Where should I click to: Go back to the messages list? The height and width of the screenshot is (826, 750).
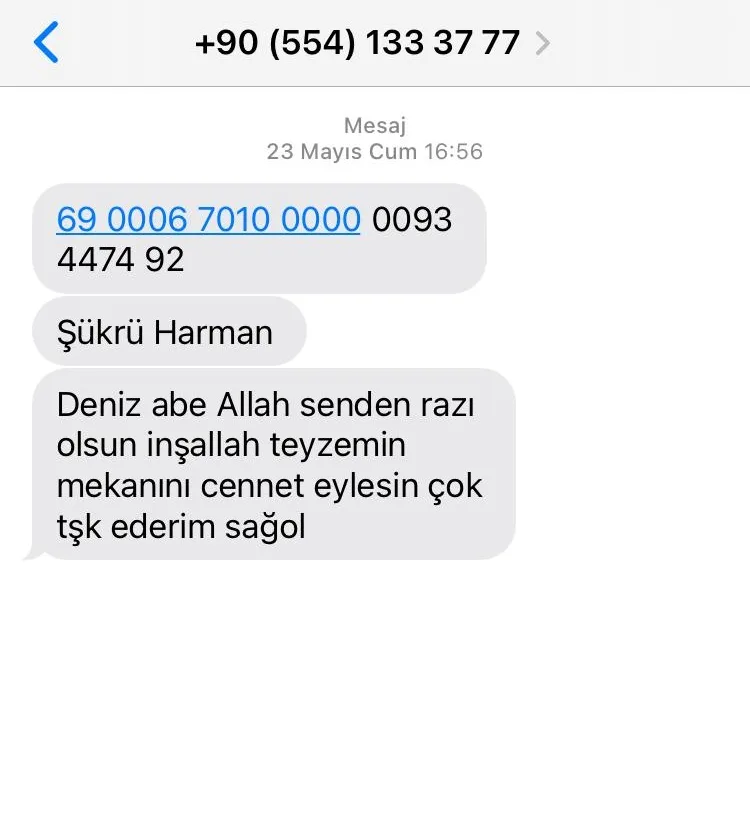(x=46, y=43)
